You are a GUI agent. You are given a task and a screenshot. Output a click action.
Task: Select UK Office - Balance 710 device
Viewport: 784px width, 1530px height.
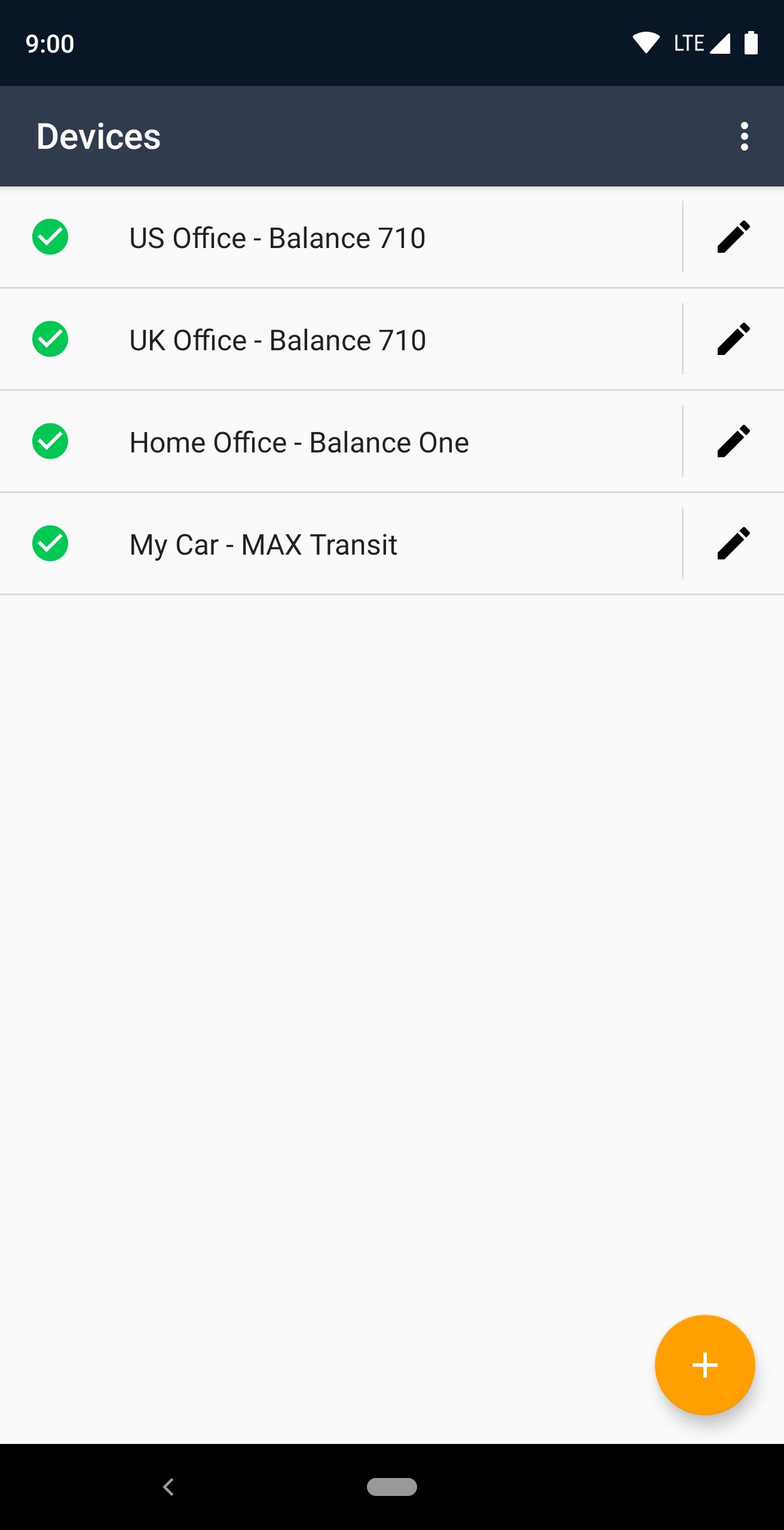[277, 340]
